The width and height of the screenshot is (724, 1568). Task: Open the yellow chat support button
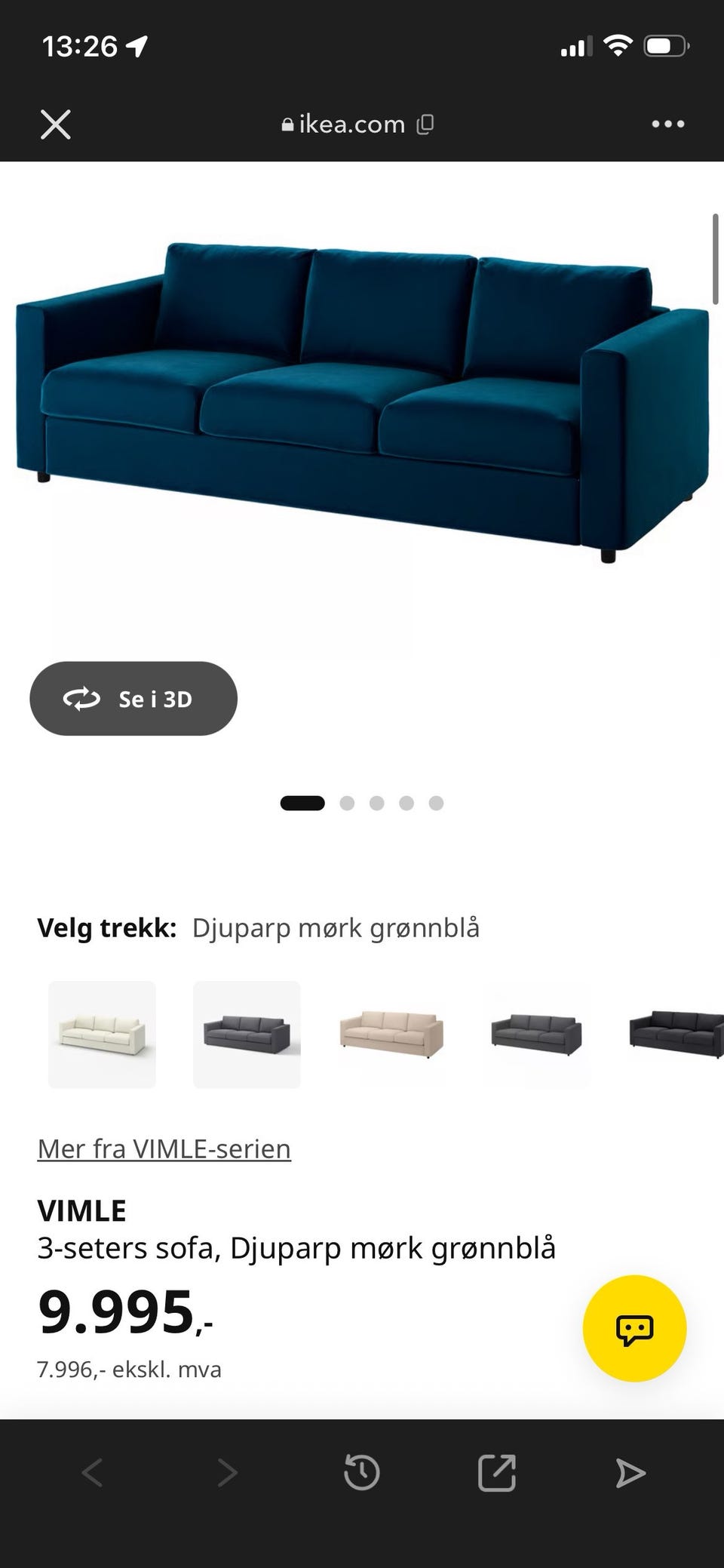(x=634, y=1328)
